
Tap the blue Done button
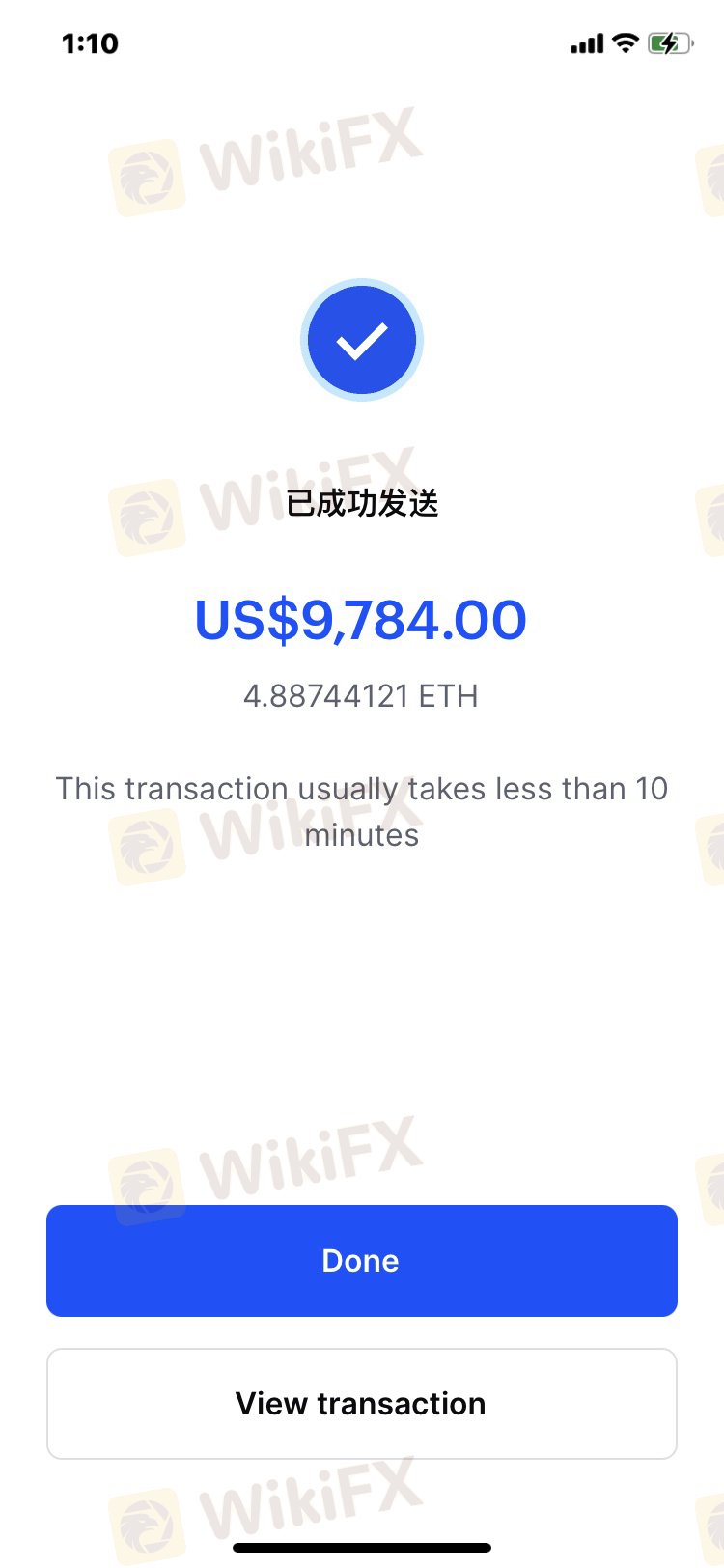point(361,1260)
